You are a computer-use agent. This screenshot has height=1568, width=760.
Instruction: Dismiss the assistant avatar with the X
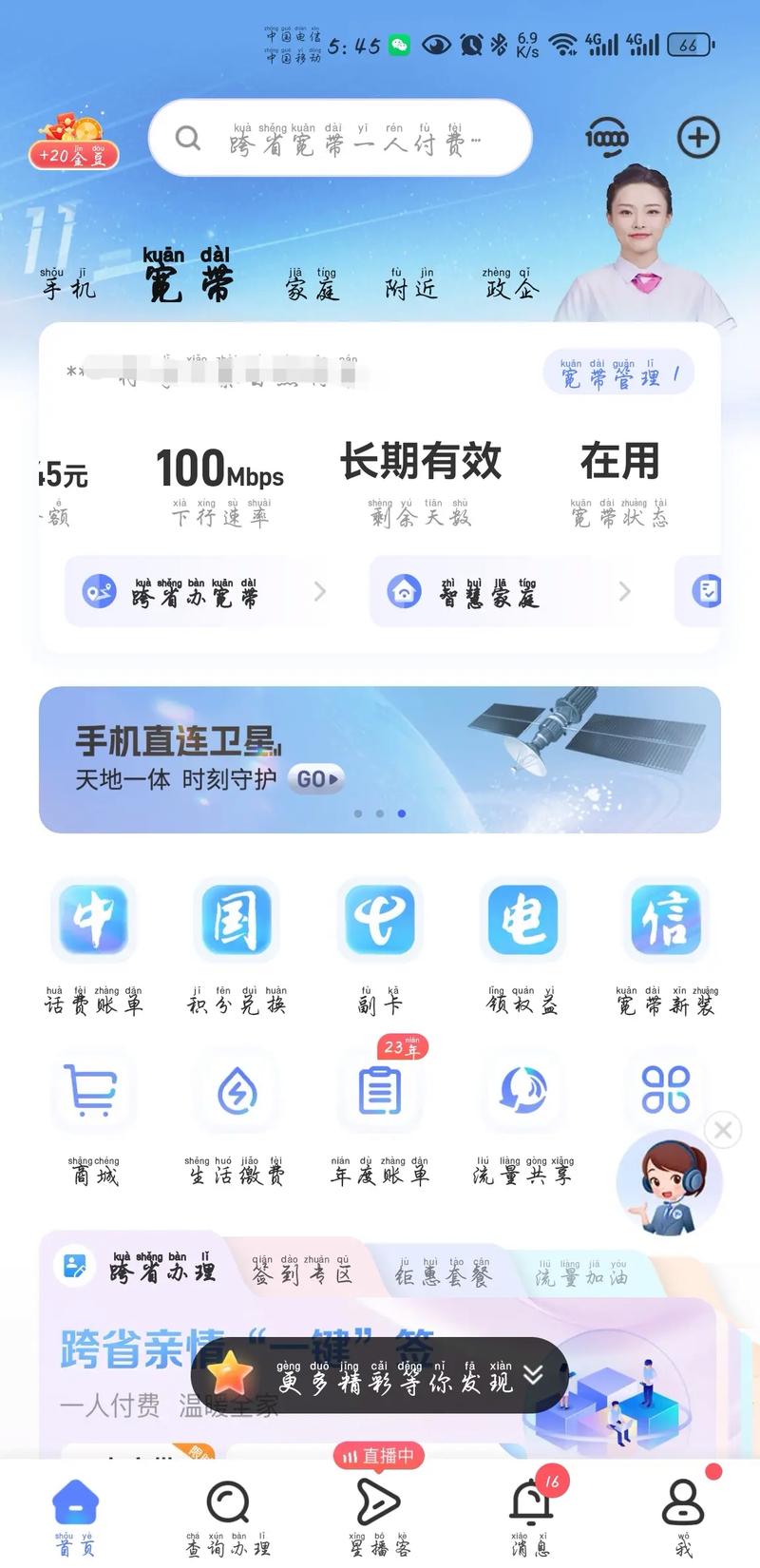point(723,1131)
